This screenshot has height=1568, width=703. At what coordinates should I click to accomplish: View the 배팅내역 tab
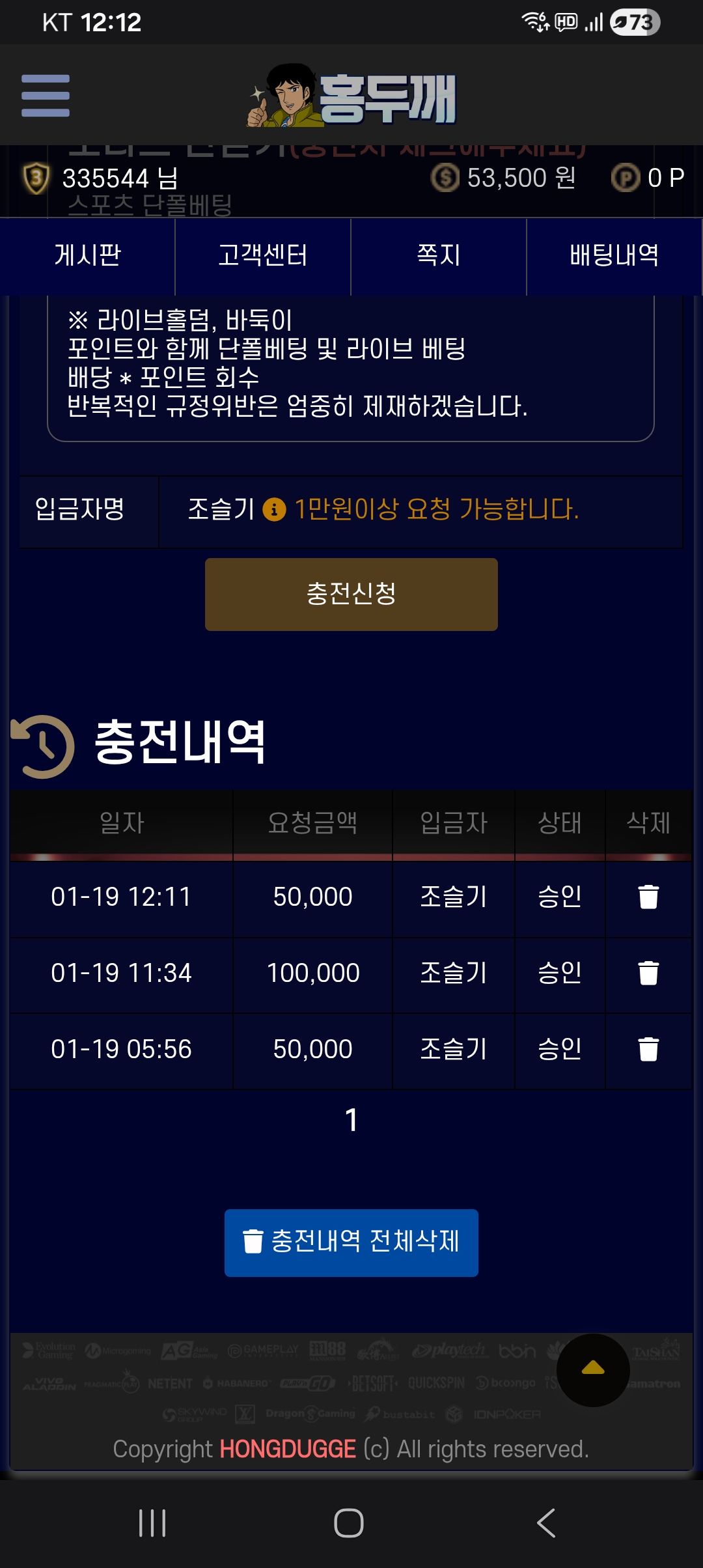click(614, 255)
